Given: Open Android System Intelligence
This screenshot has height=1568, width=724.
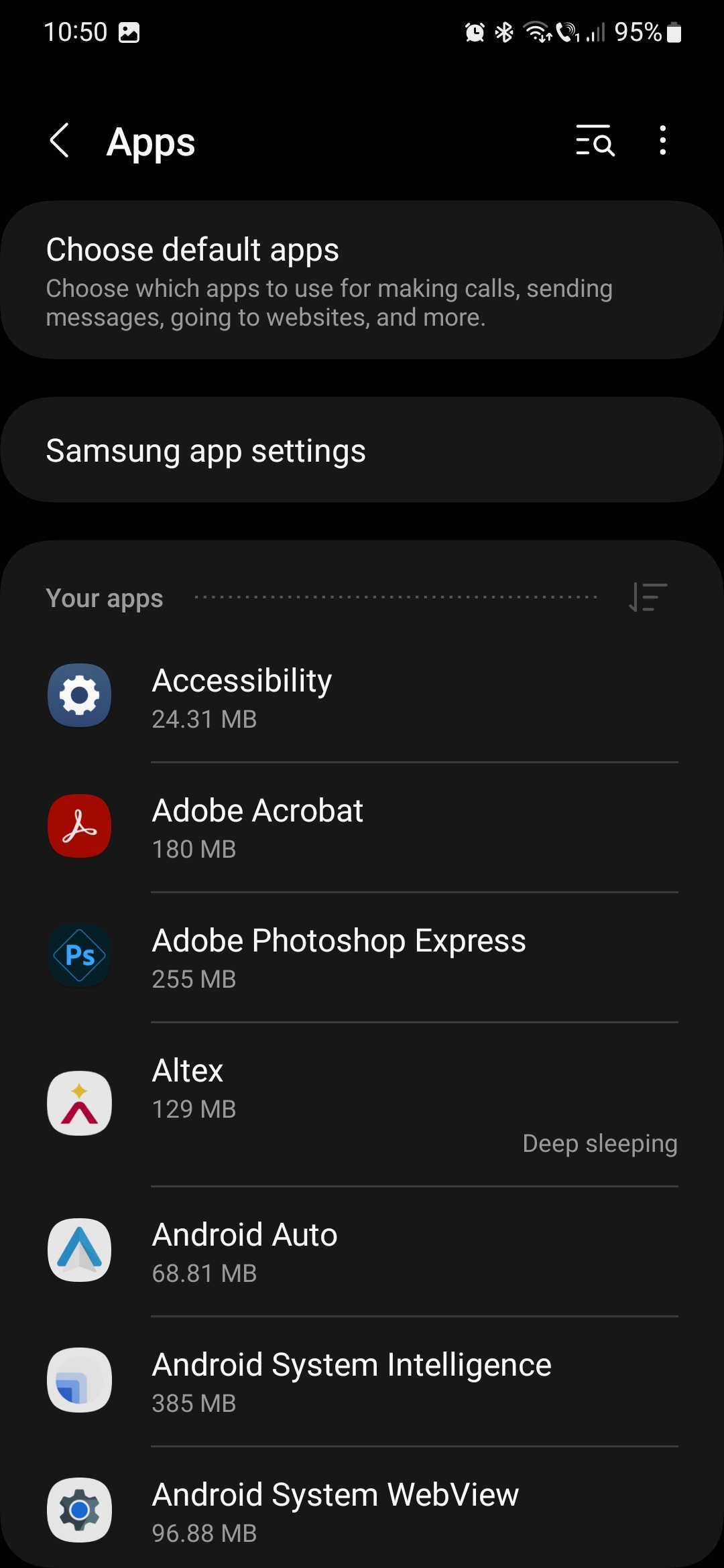Looking at the screenshot, I should click(x=362, y=1381).
